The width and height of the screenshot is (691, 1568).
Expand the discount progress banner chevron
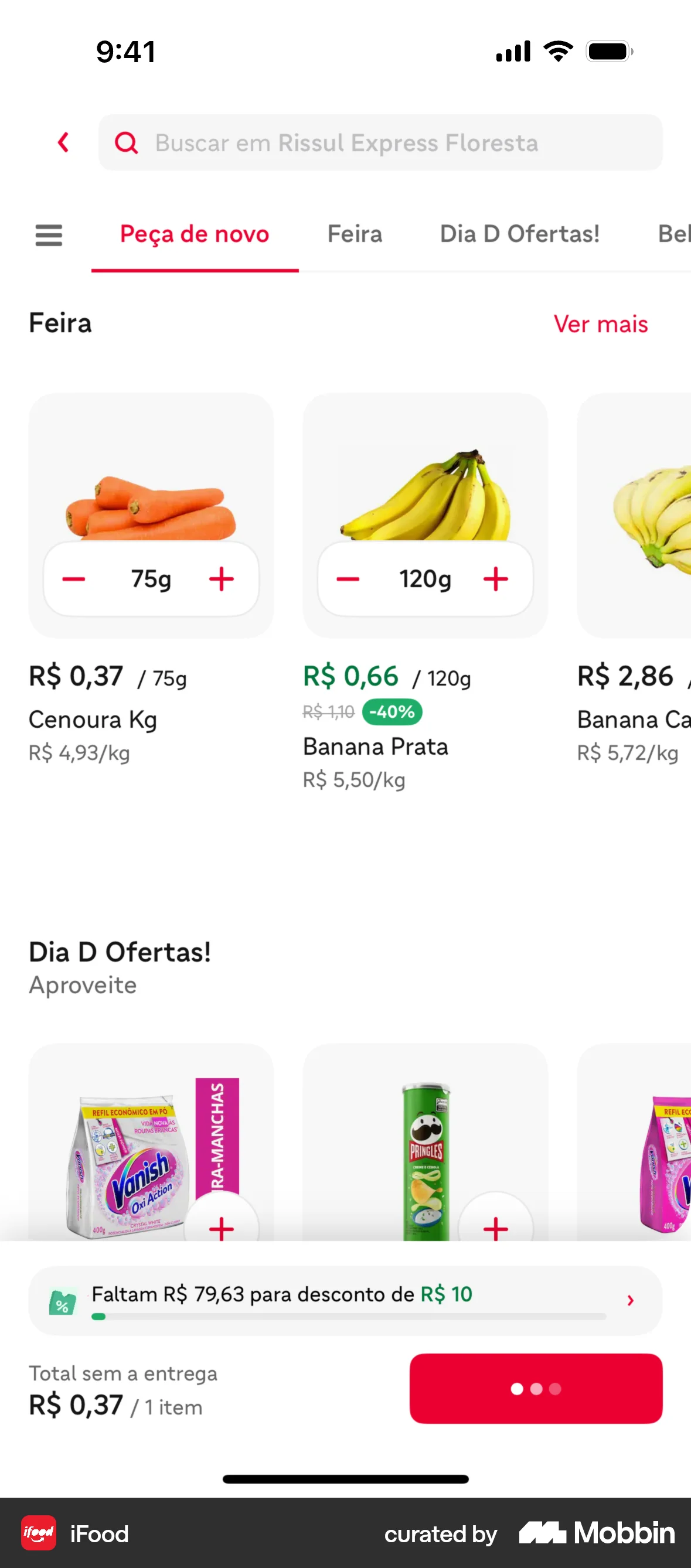coord(630,1300)
